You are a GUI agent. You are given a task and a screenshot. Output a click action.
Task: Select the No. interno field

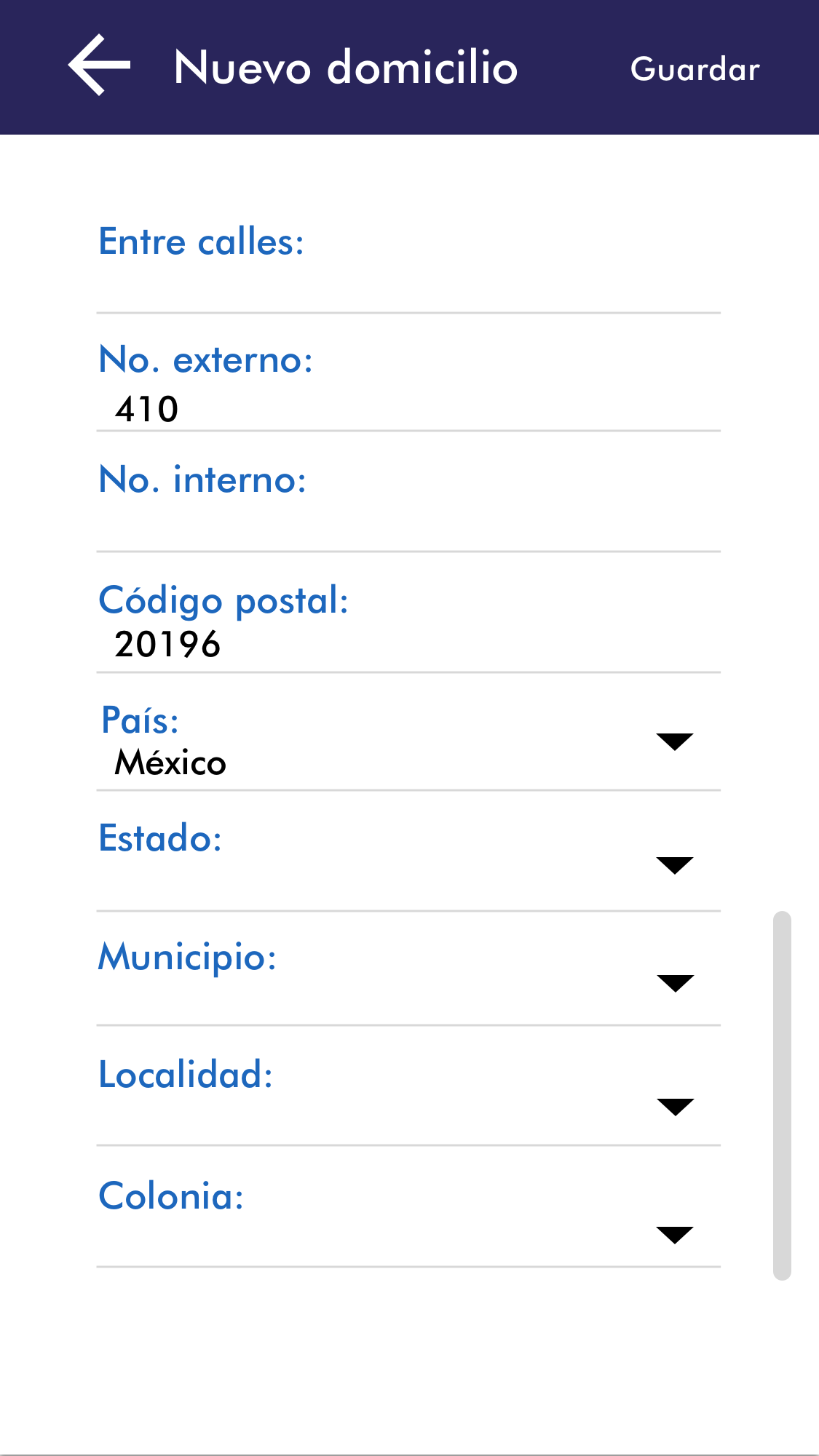click(x=408, y=525)
